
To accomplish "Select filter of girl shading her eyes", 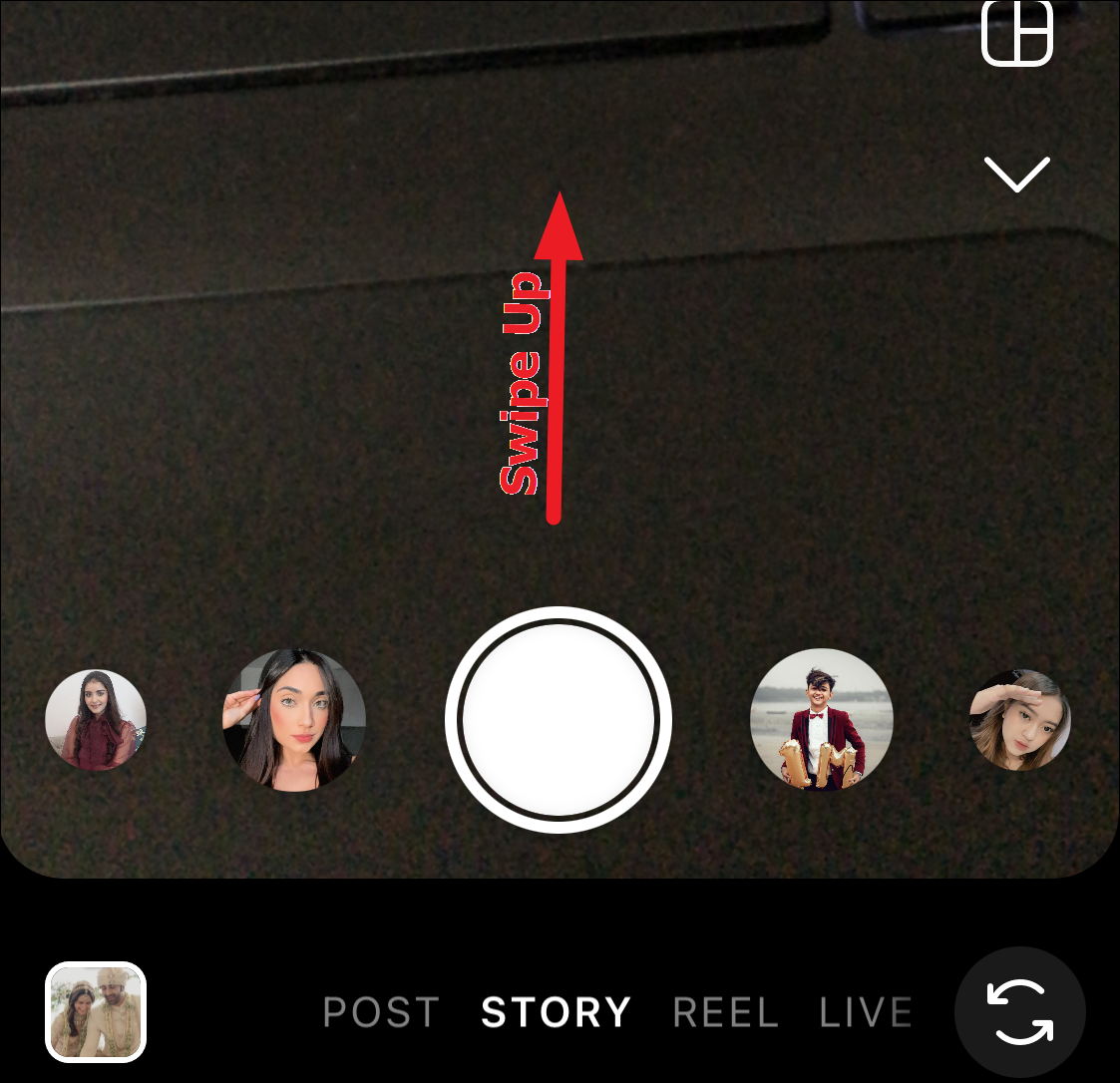I will tap(1019, 720).
